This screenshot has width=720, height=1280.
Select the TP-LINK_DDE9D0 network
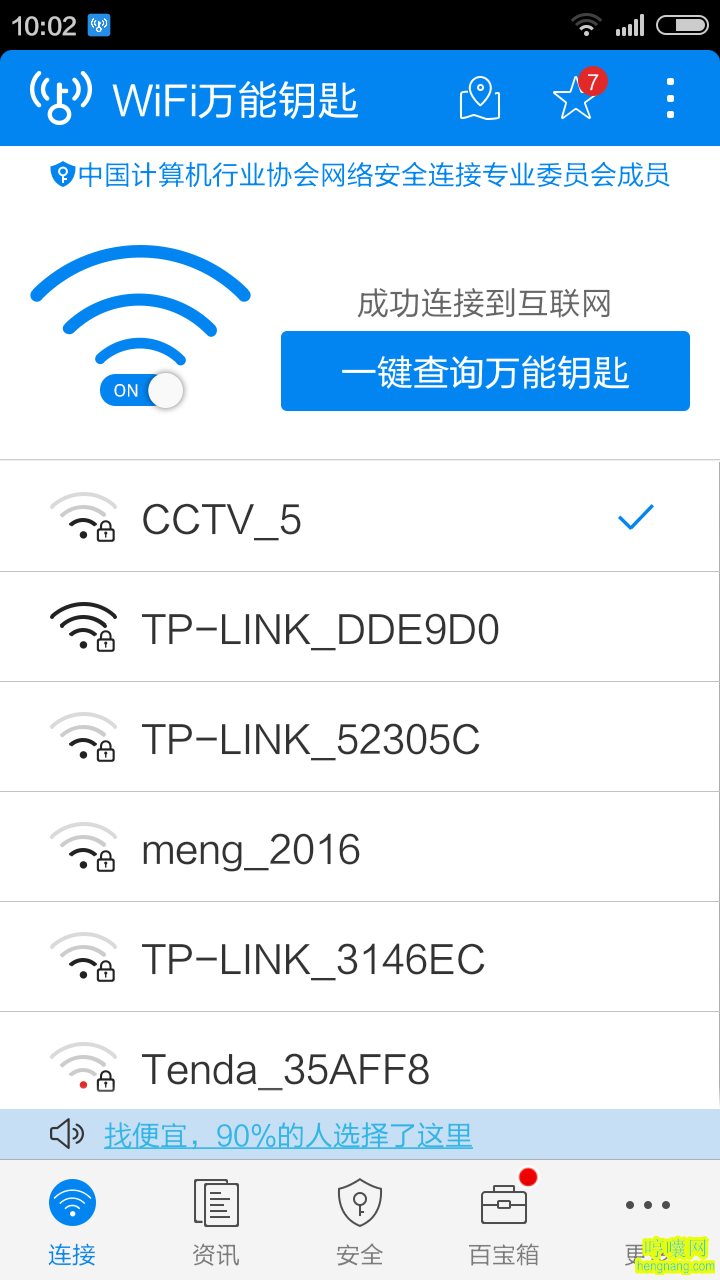tap(360, 628)
